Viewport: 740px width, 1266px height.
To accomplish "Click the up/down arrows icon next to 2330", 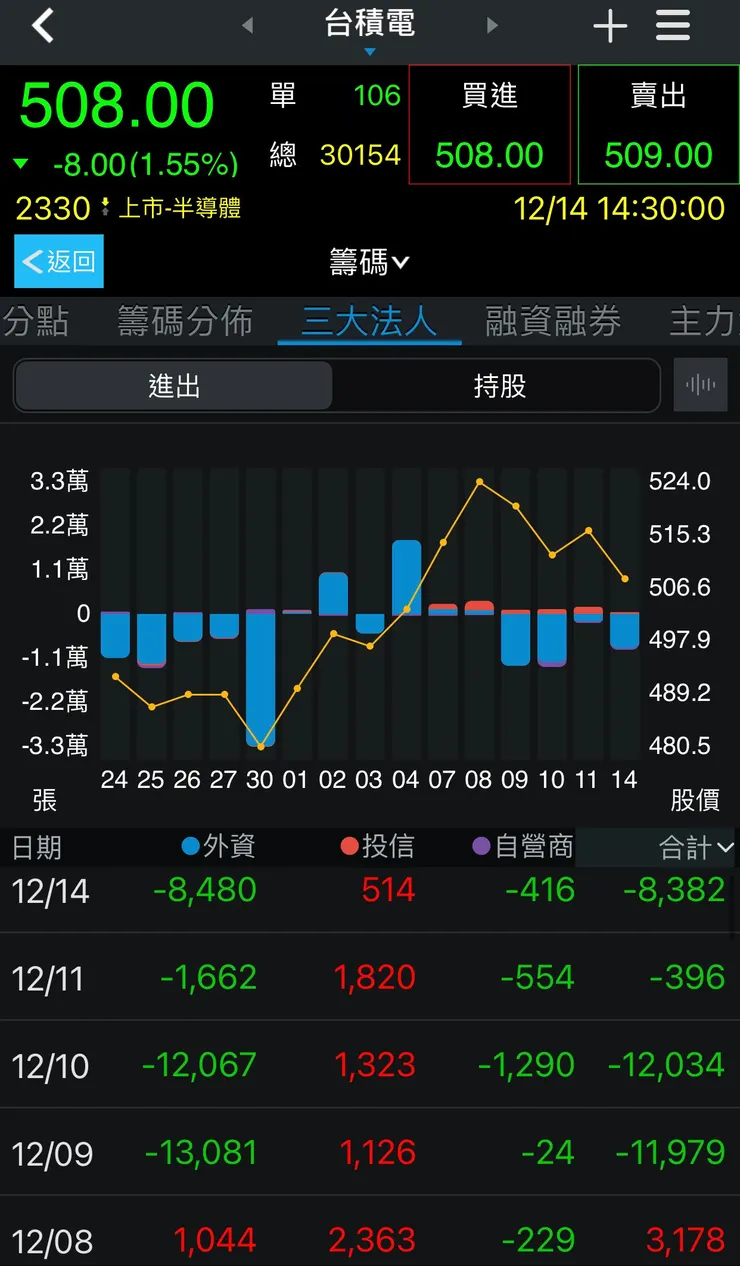I will pyautogui.click(x=106, y=210).
